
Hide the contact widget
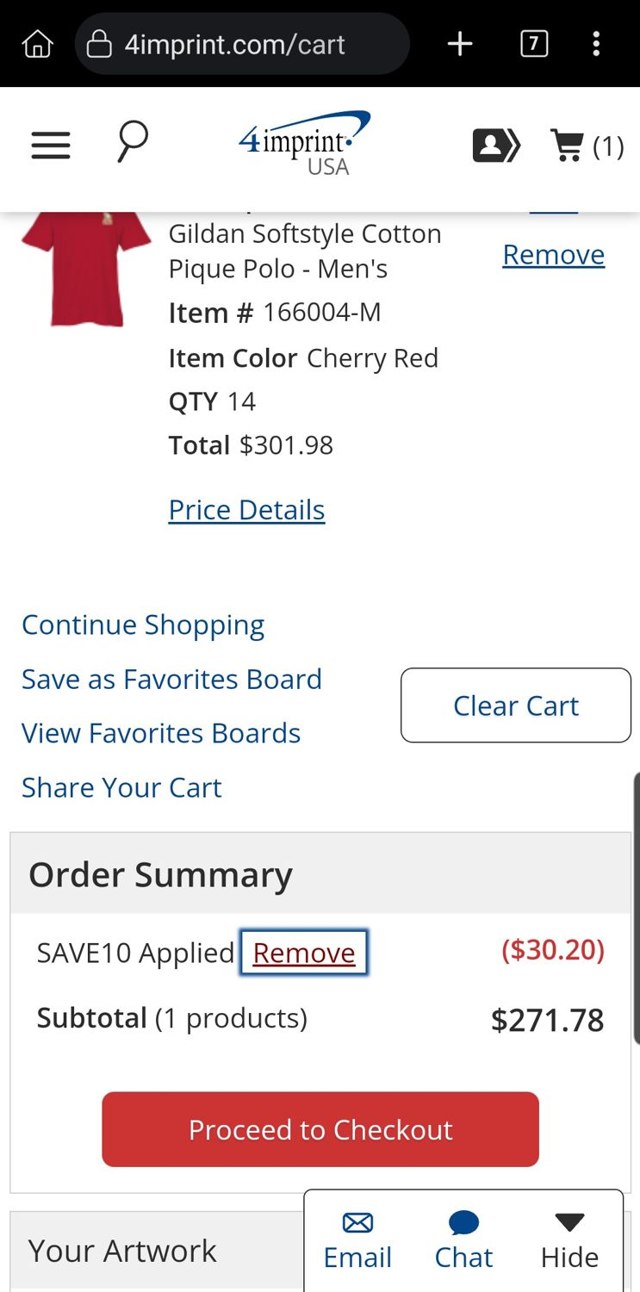click(569, 1241)
